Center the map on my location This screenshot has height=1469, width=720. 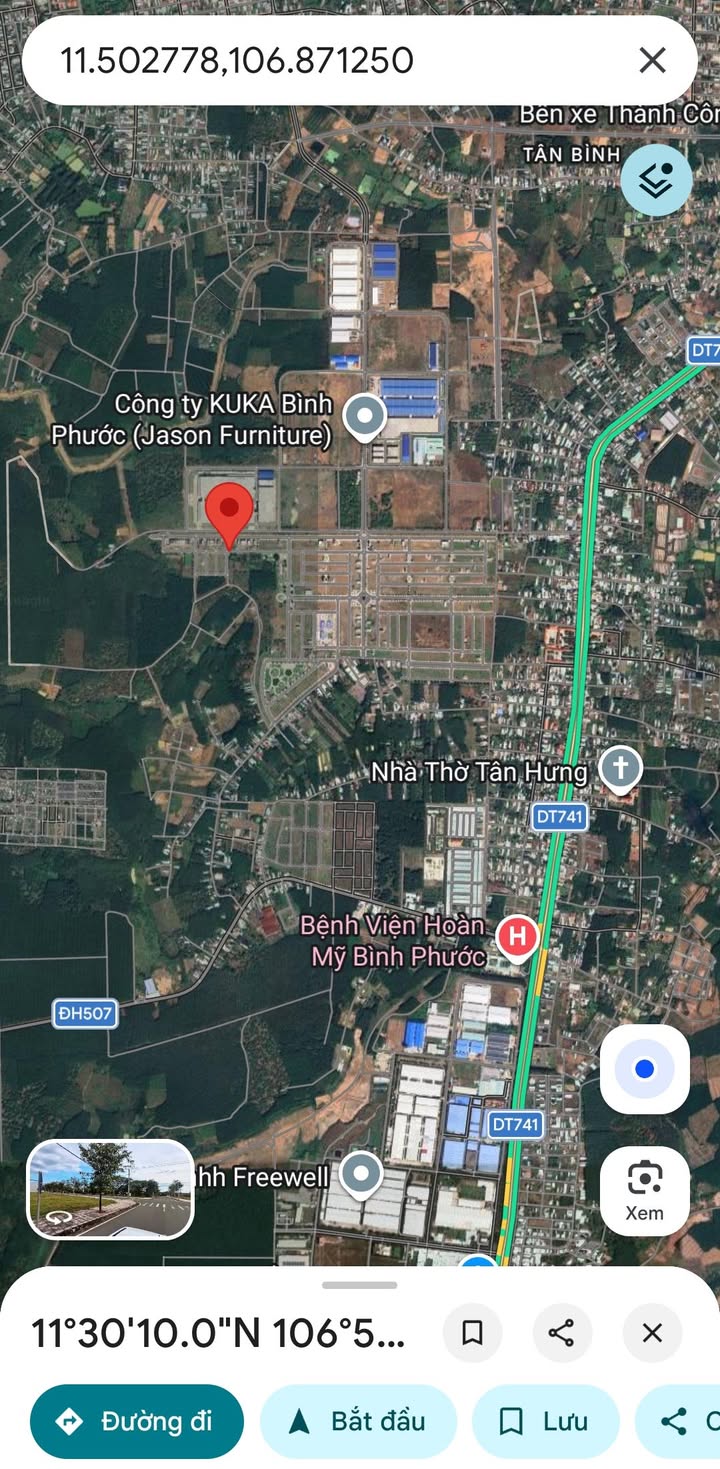tap(644, 1069)
